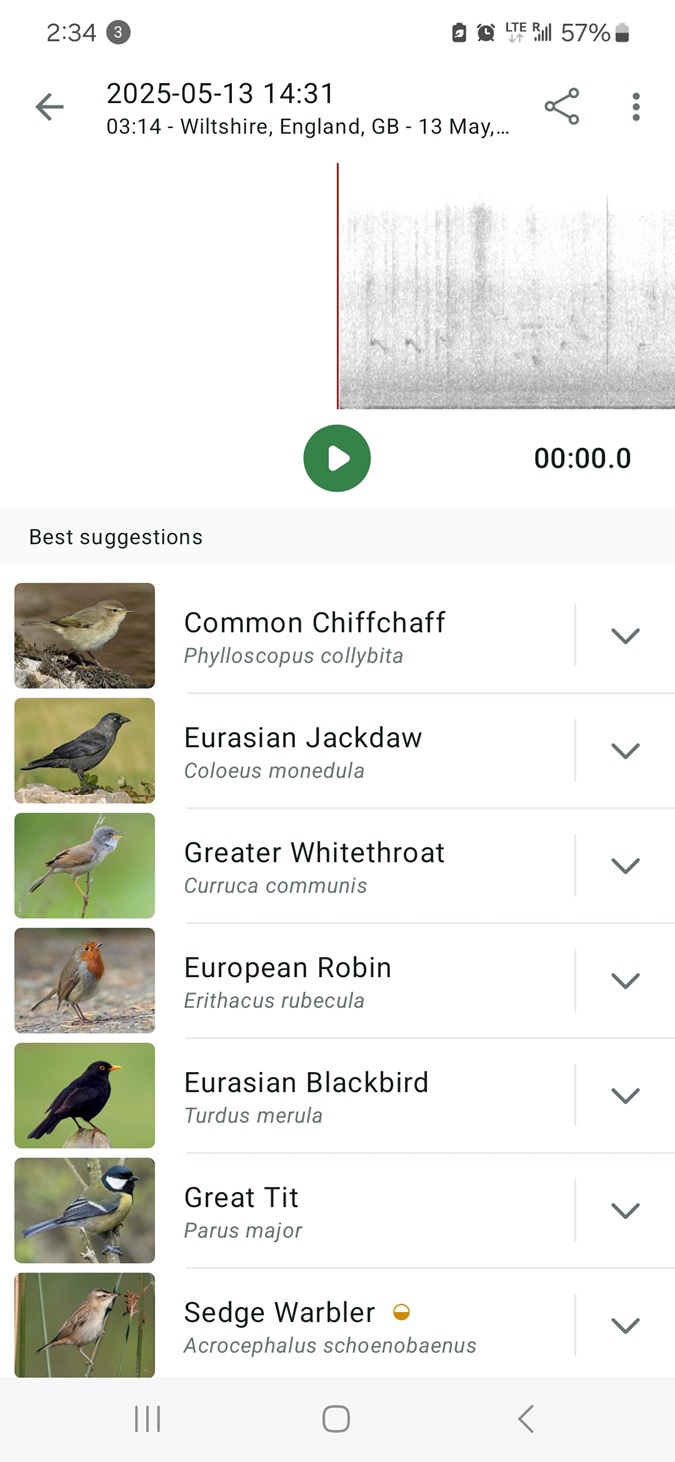Image resolution: width=675 pixels, height=1462 pixels.
Task: Open the recent apps view
Action: coord(148,1419)
